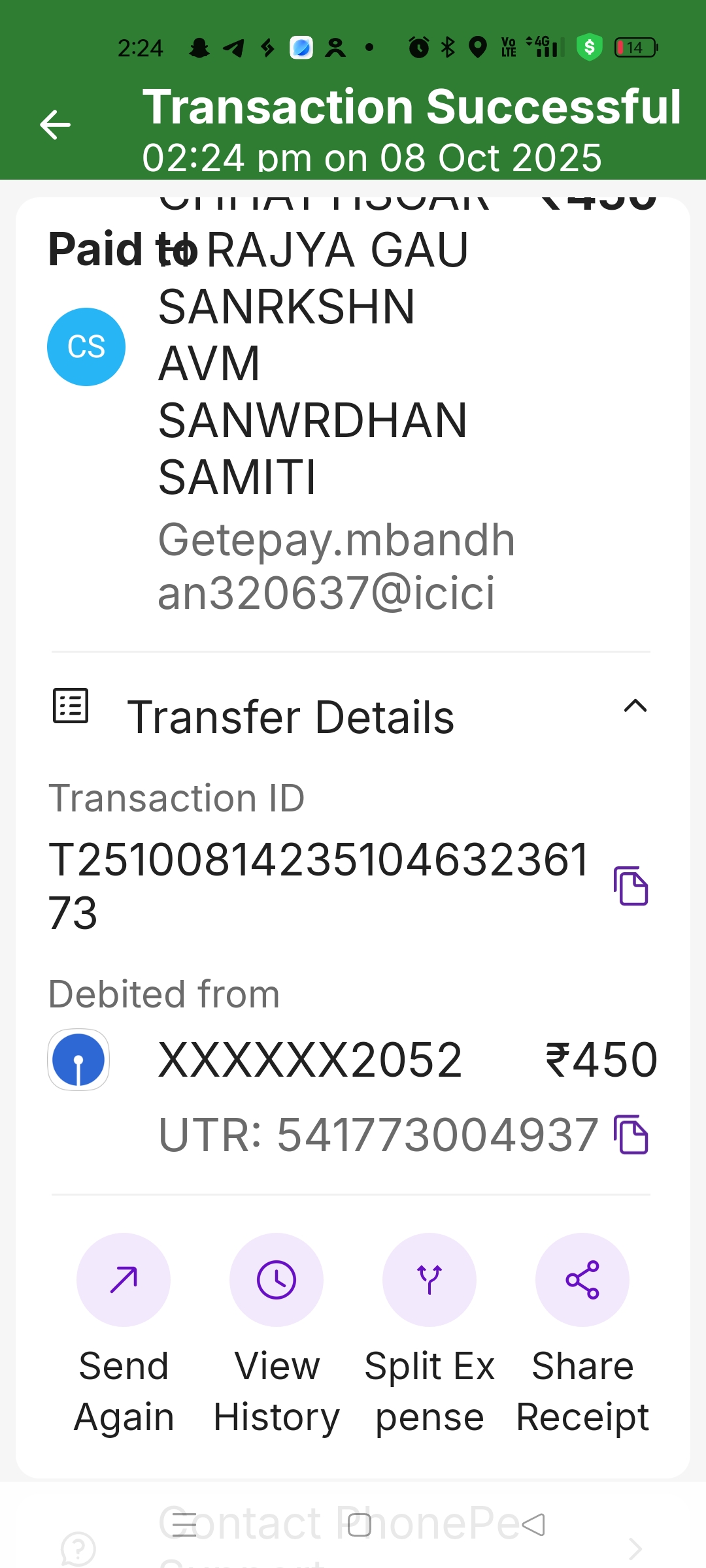The height and width of the screenshot is (1568, 706).
Task: Copy the Transaction ID
Action: point(631,886)
